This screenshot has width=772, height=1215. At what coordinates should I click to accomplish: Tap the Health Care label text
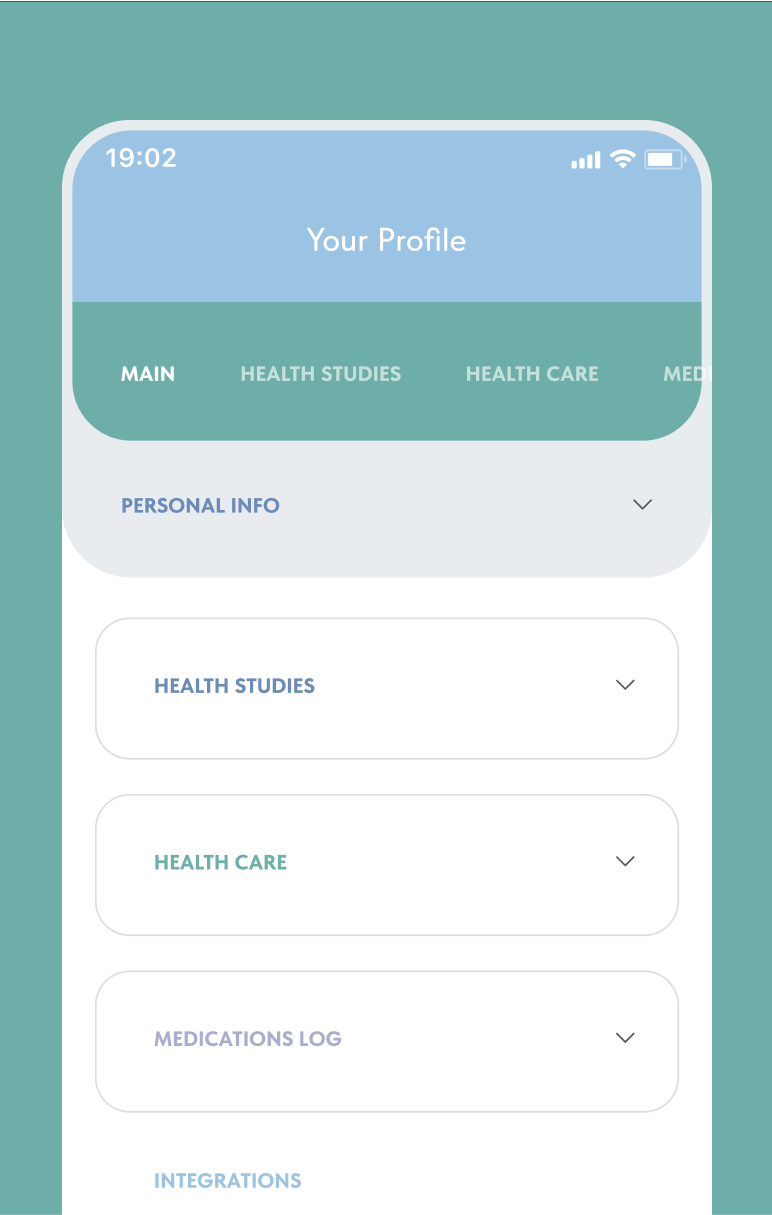click(220, 861)
